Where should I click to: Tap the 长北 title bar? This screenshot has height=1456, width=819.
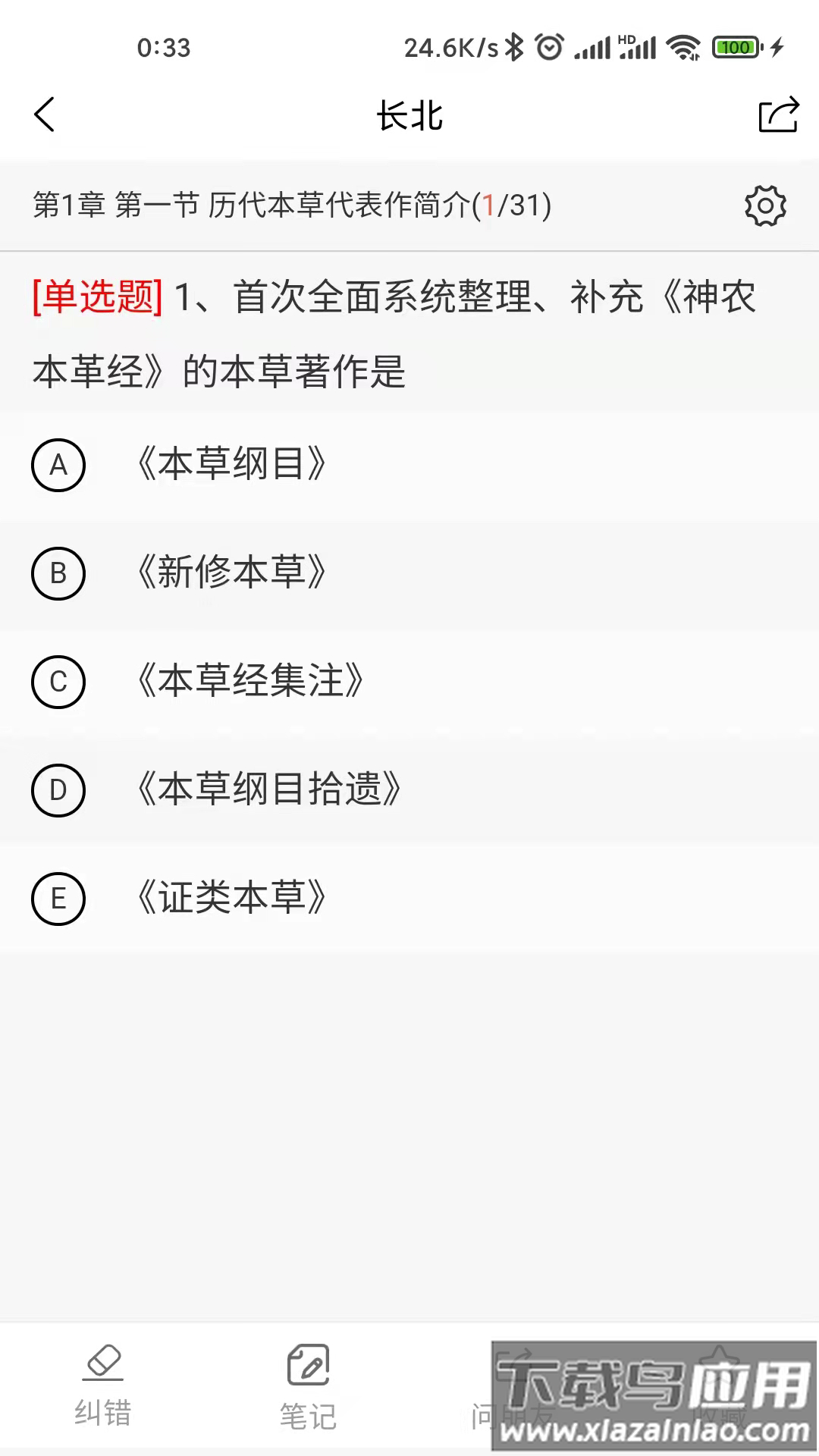409,115
